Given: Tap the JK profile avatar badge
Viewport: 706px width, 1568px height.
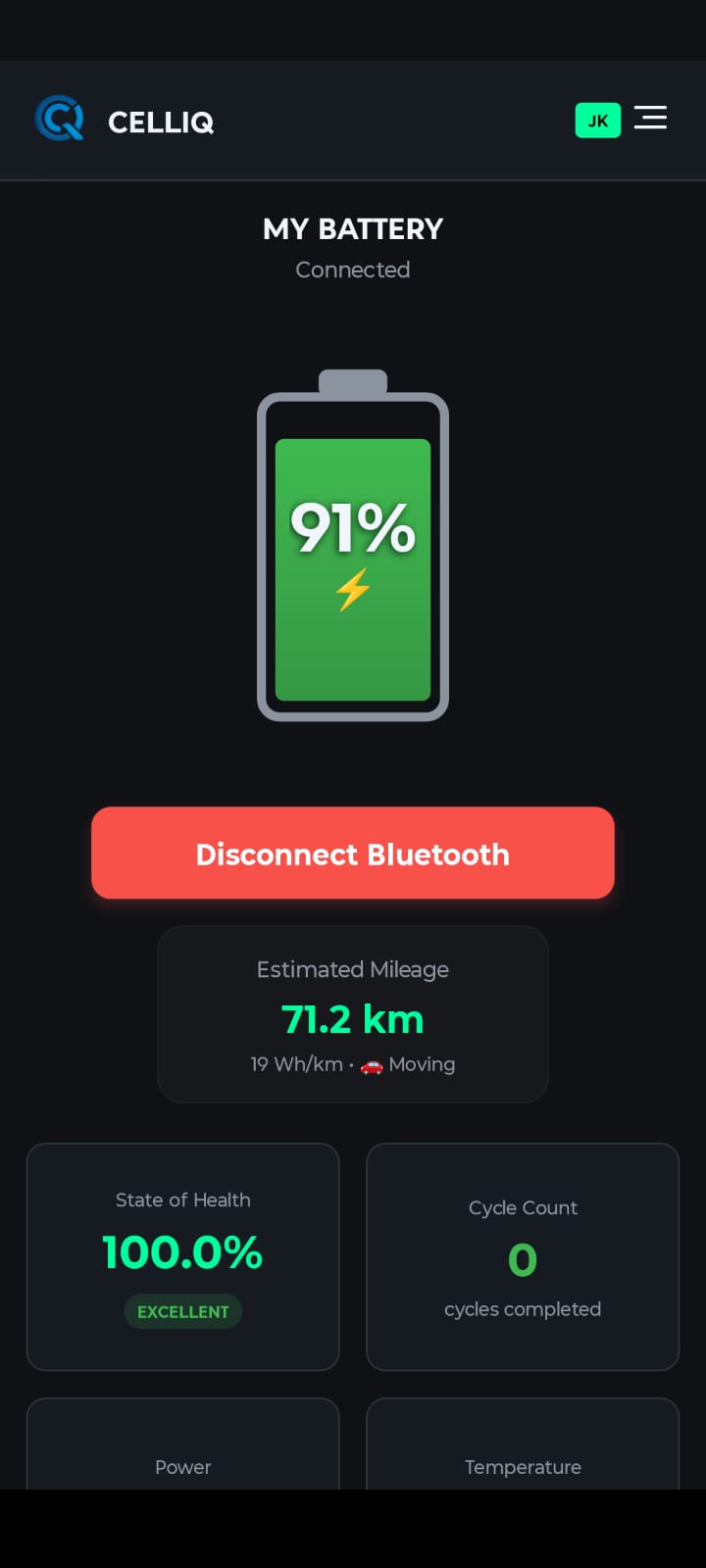Looking at the screenshot, I should coord(598,120).
